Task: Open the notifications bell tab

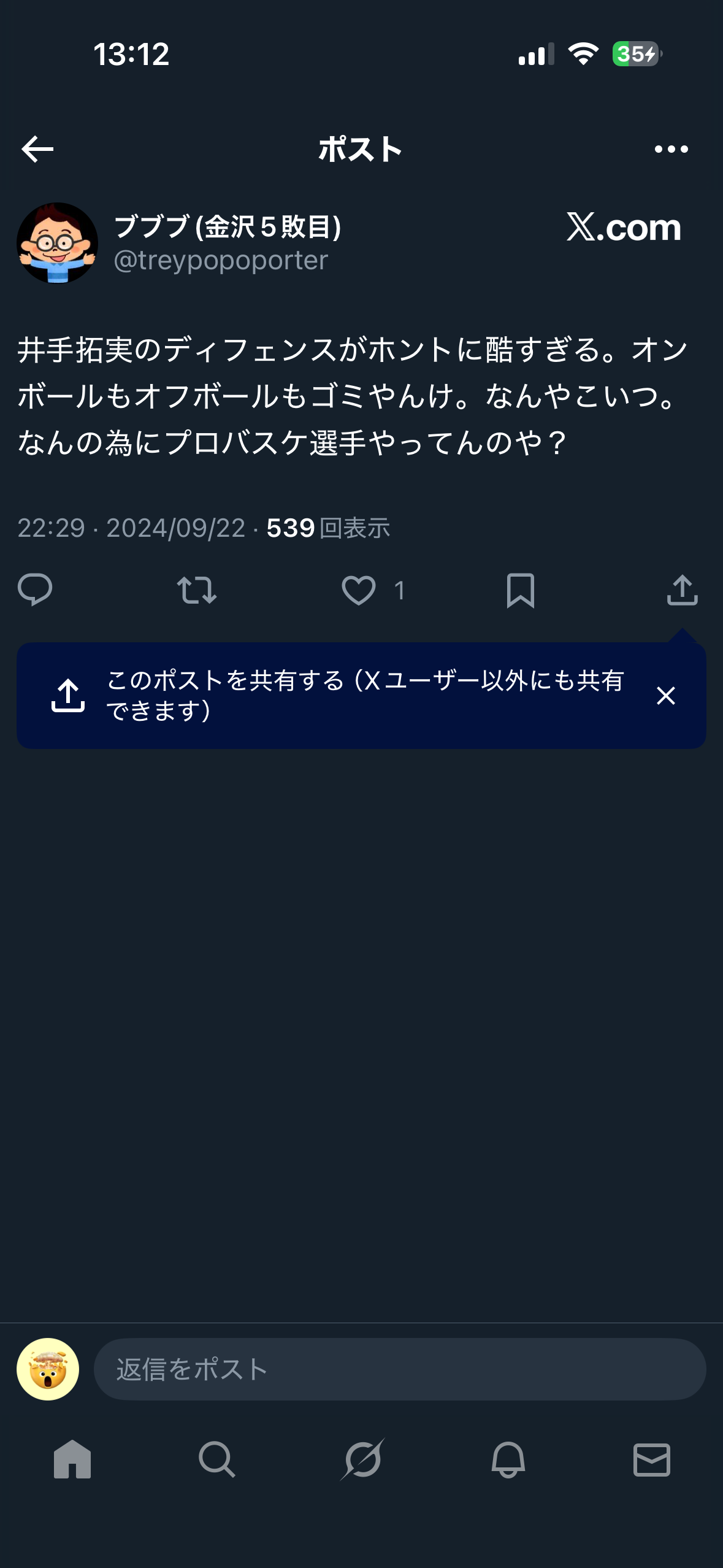Action: point(508,1459)
